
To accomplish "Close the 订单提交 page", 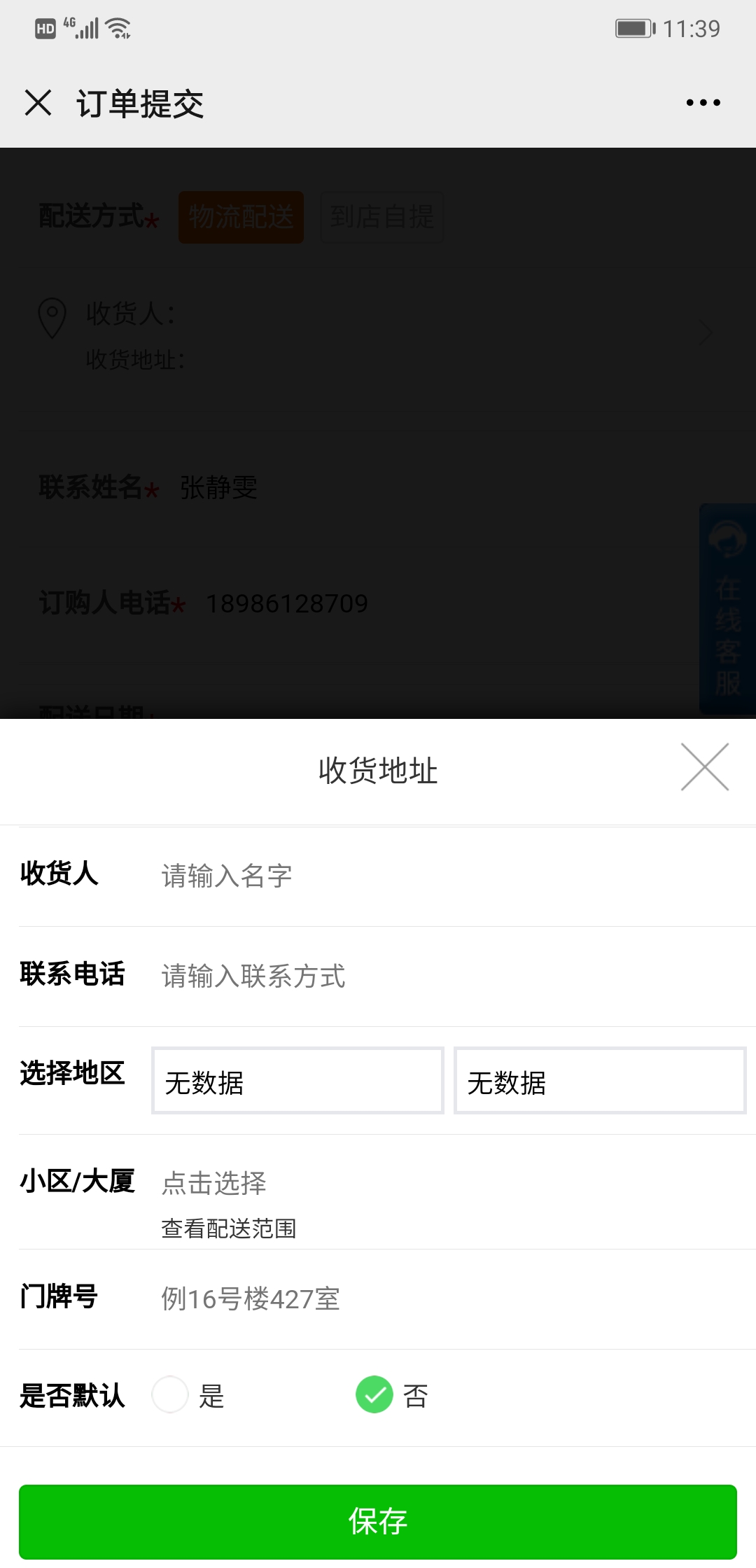I will (38, 103).
